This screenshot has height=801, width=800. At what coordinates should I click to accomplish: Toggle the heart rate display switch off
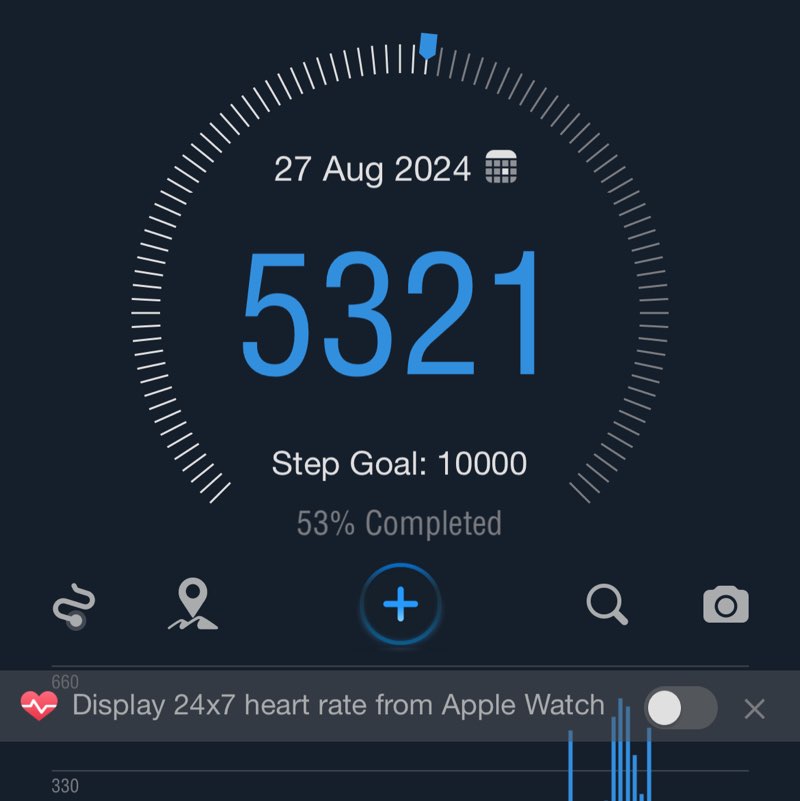click(680, 707)
